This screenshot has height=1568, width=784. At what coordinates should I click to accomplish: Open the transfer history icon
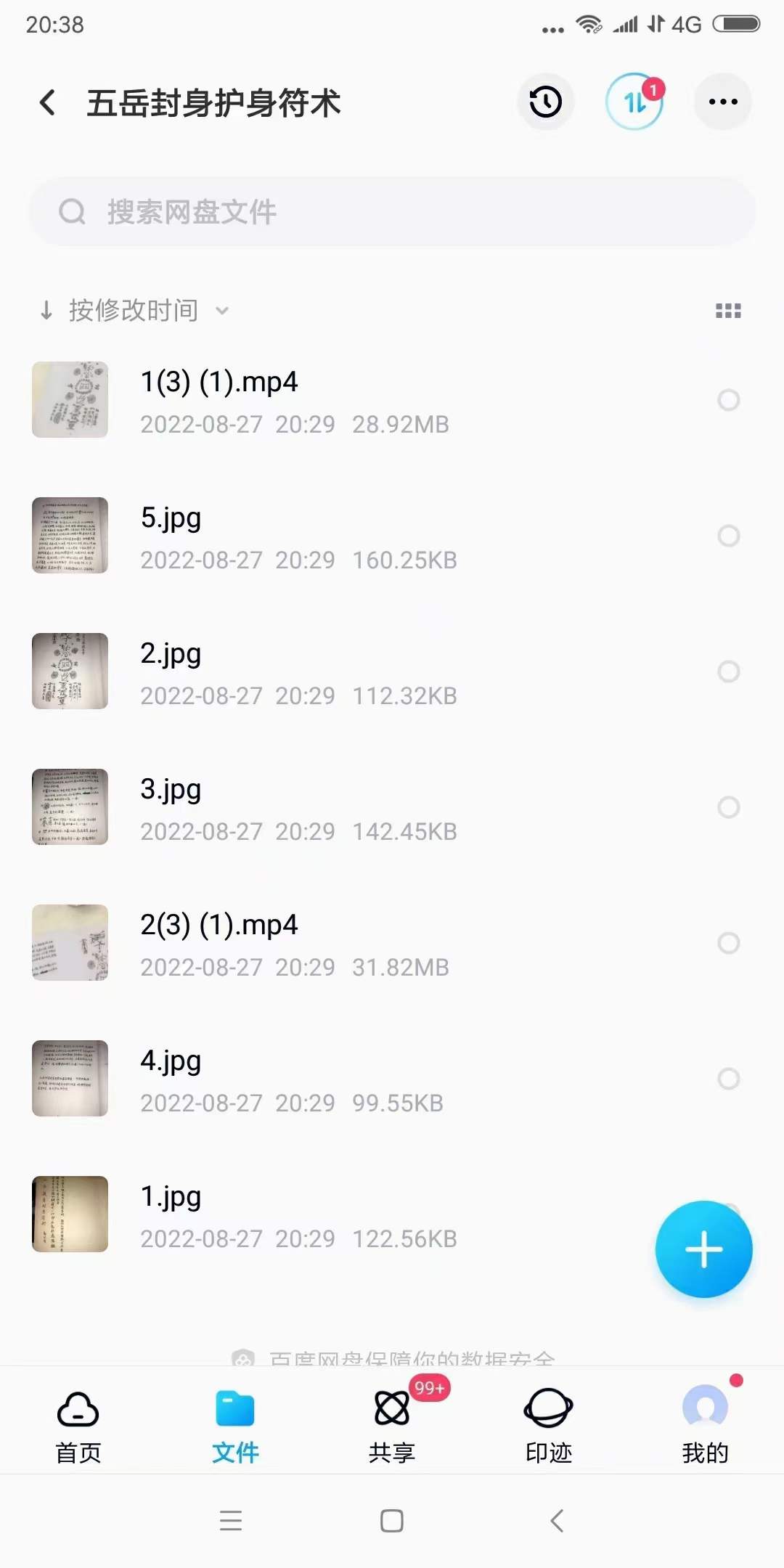[x=544, y=102]
